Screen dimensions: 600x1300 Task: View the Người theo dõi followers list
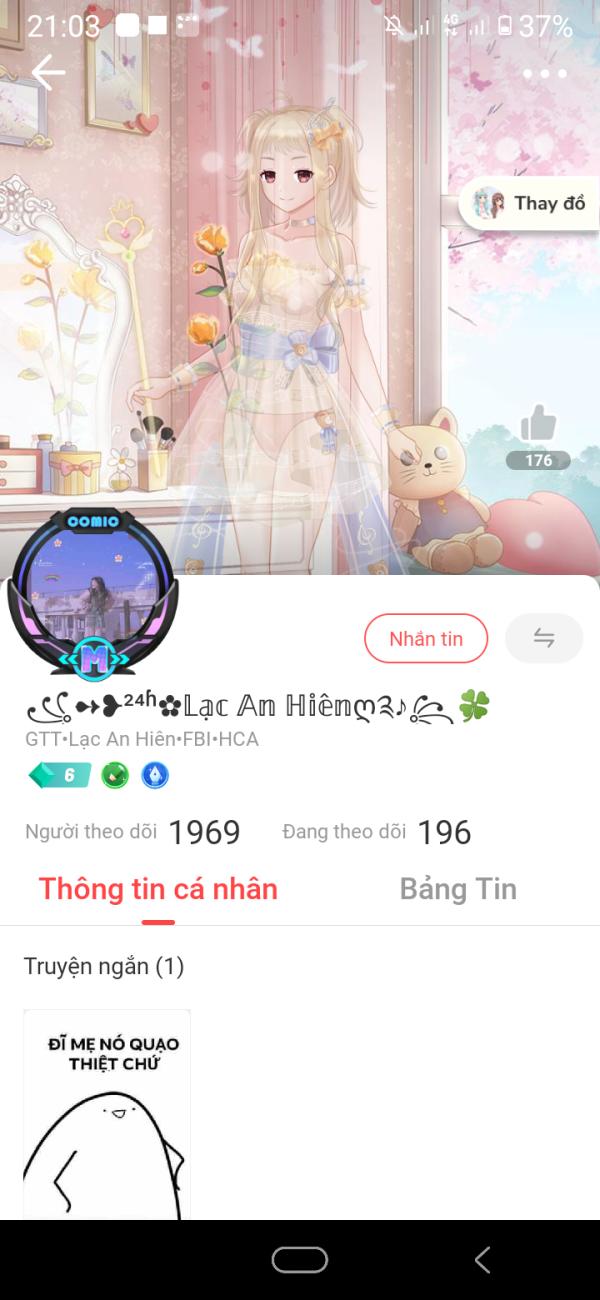132,832
